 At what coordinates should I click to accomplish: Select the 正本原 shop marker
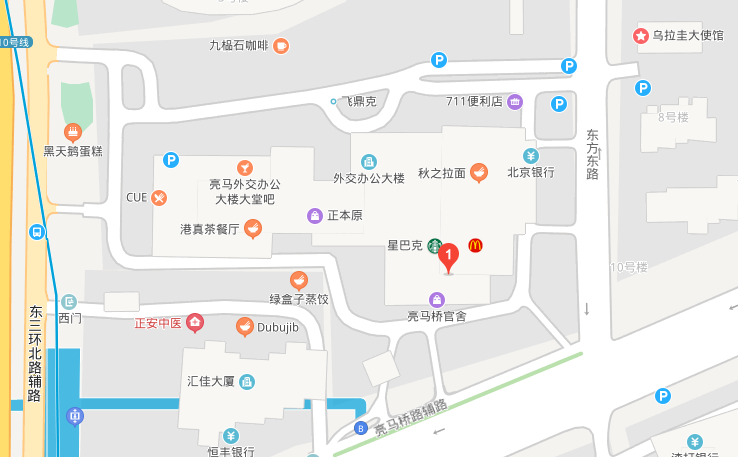click(315, 215)
